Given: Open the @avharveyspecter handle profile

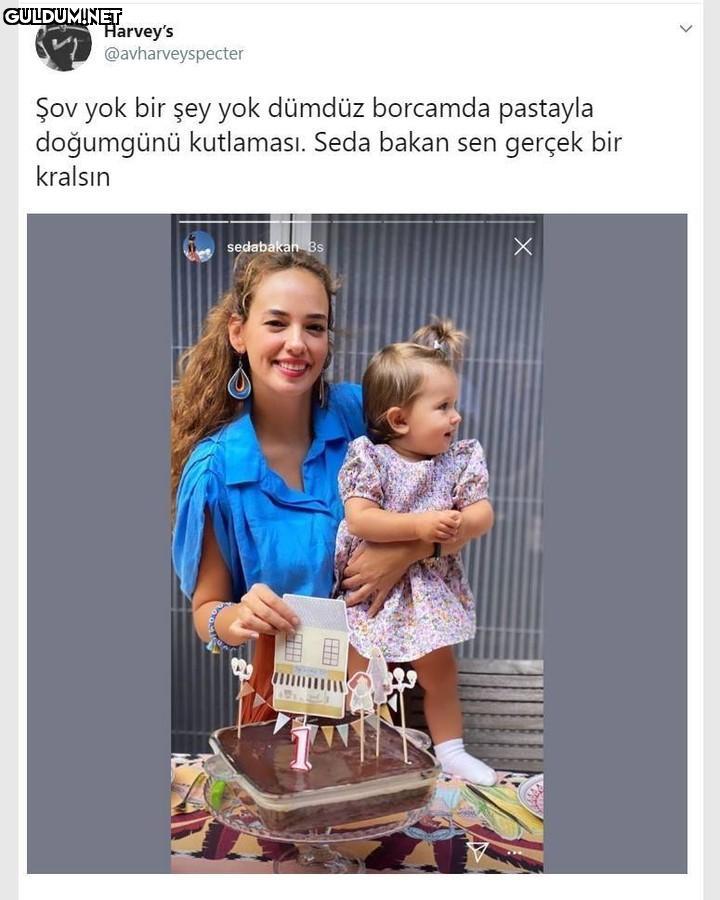Looking at the screenshot, I should pos(174,54).
